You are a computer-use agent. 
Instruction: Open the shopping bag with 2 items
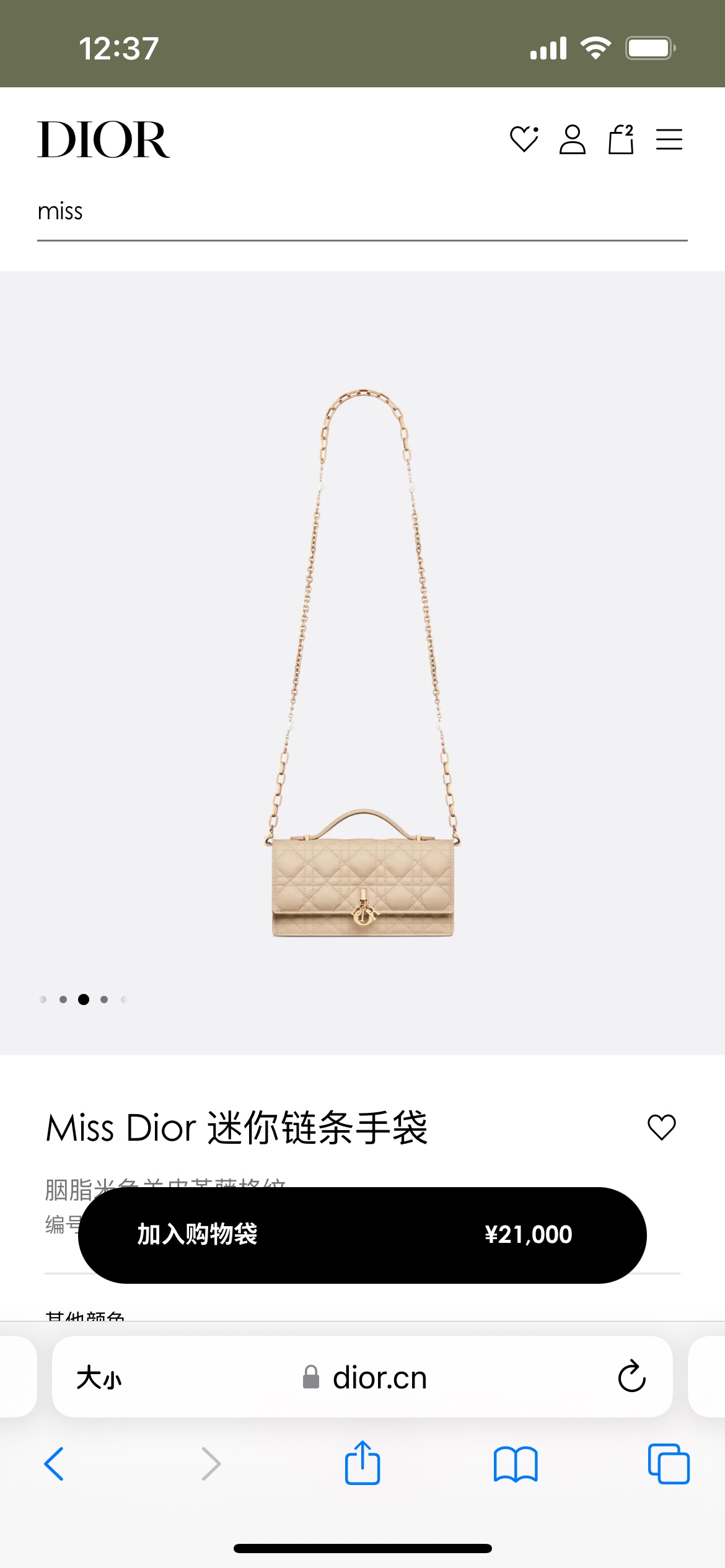click(620, 139)
